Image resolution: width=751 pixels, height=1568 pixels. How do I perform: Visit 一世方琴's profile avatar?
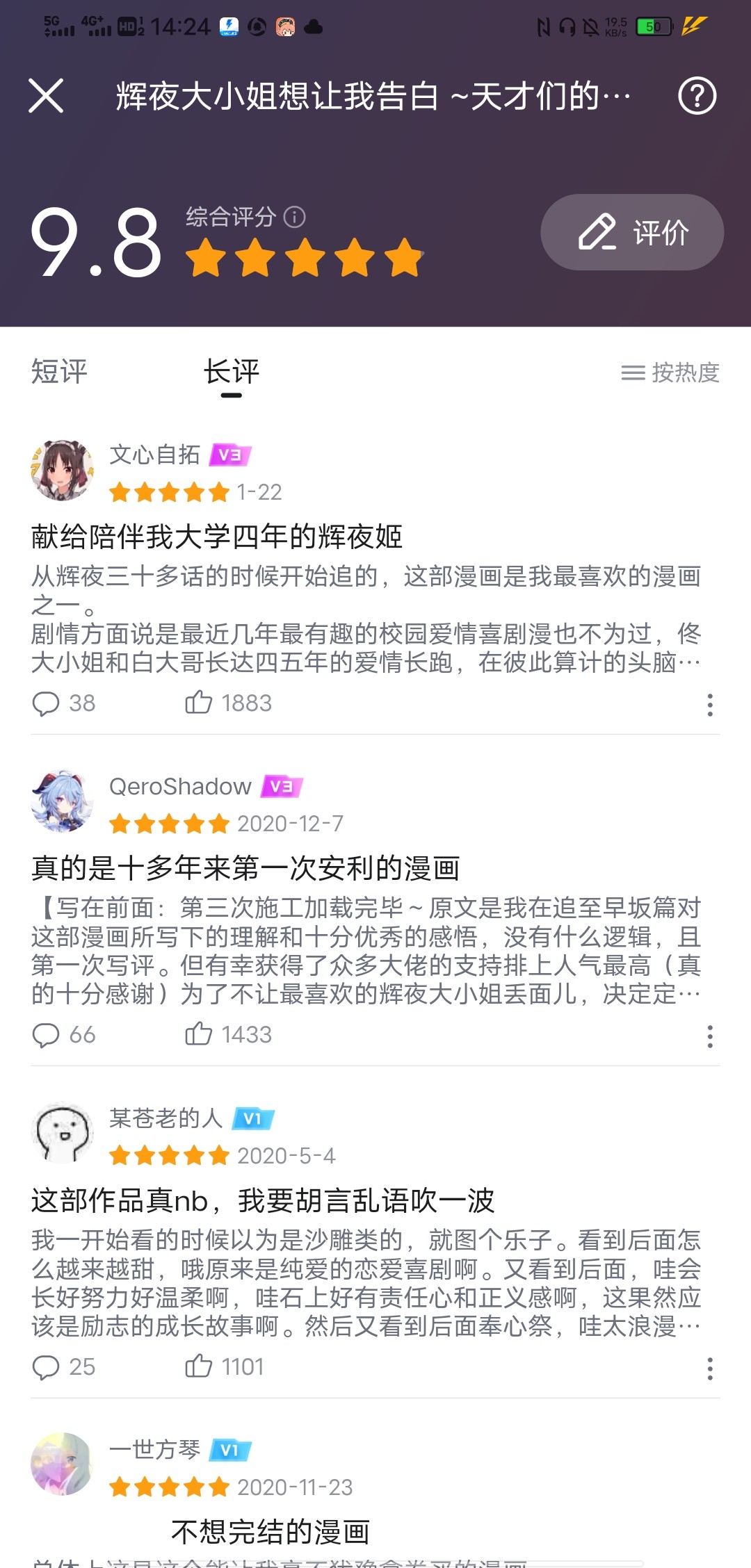pos(62,1463)
